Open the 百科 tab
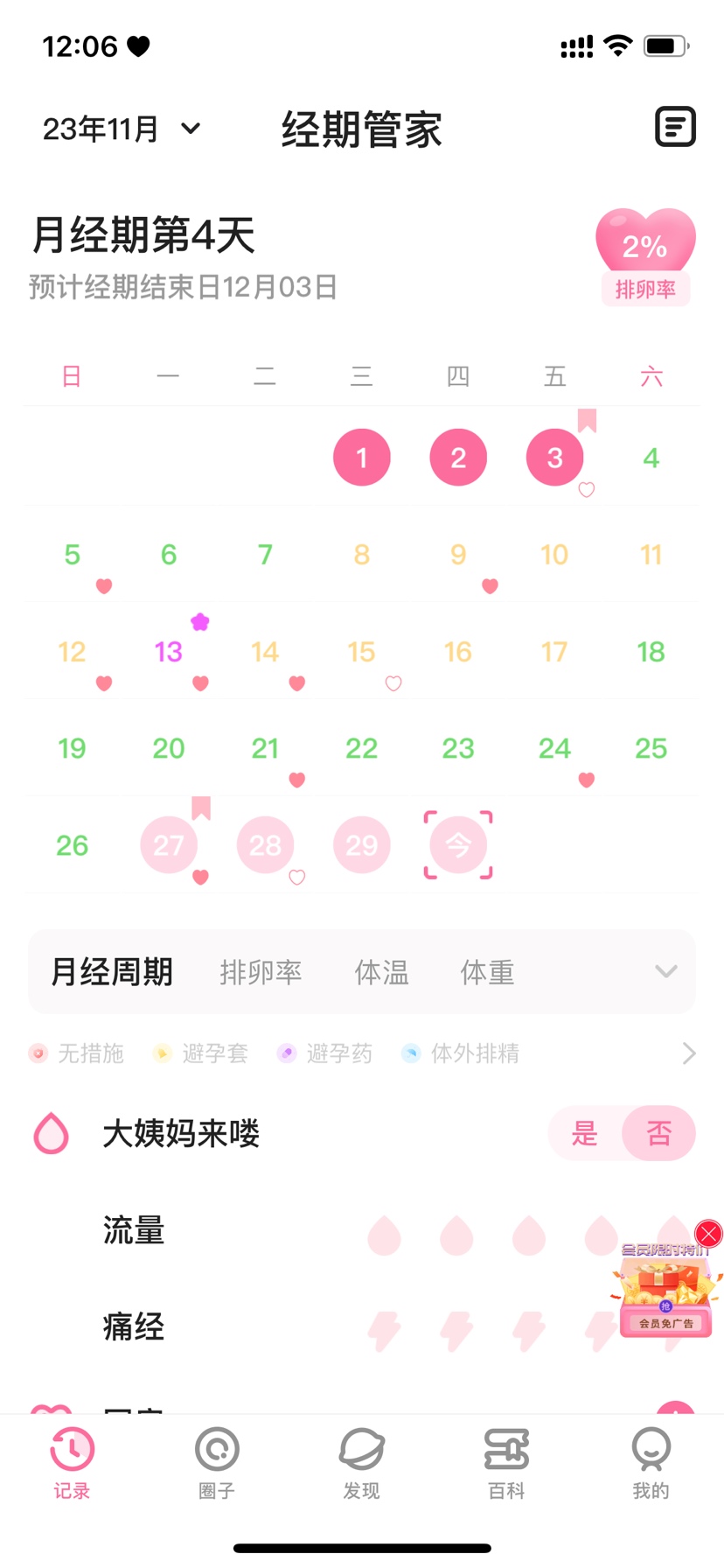The height and width of the screenshot is (1568, 724). pyautogui.click(x=506, y=1461)
